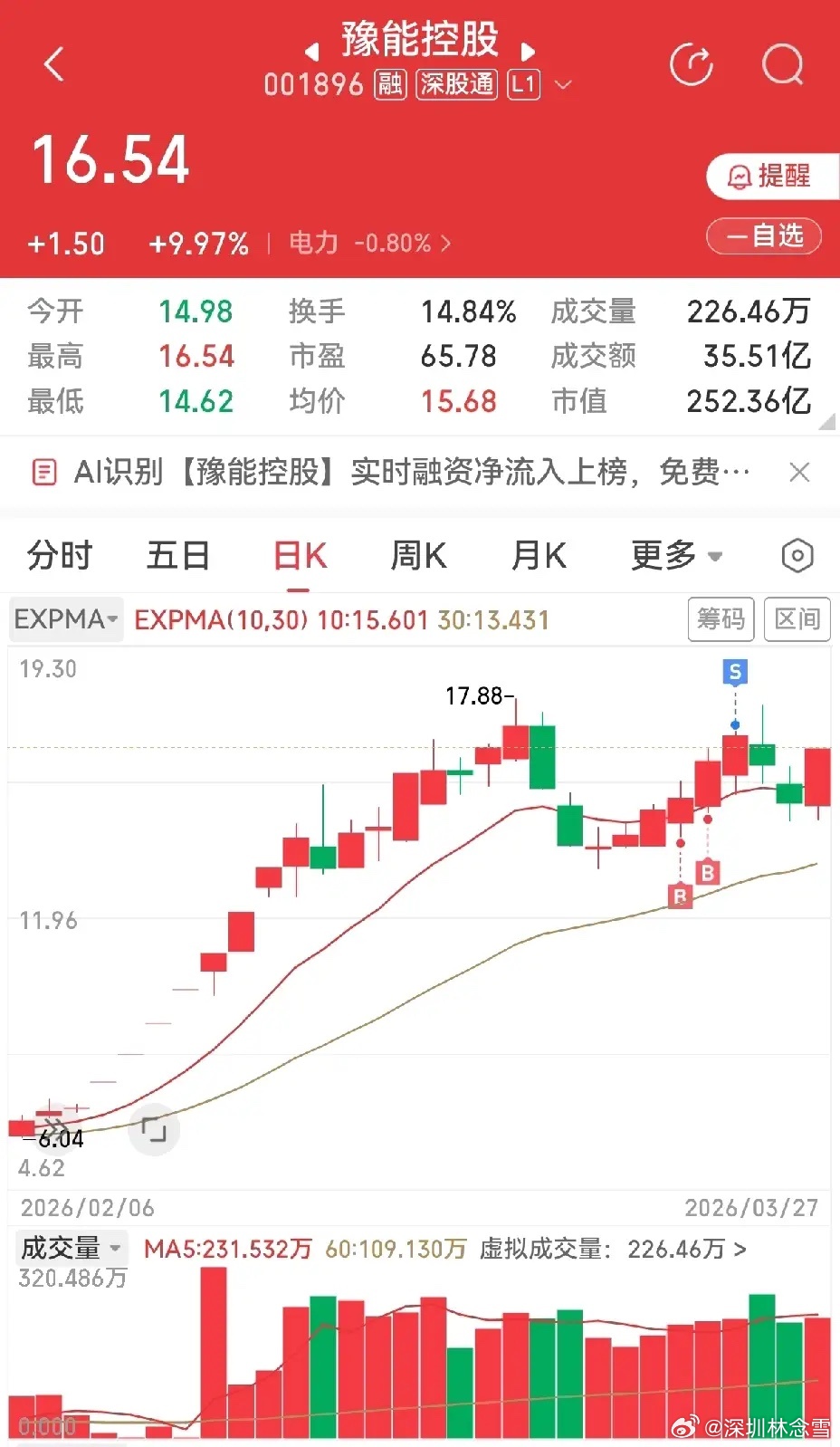Open AI识别 融资净流入 news banner

point(412,472)
